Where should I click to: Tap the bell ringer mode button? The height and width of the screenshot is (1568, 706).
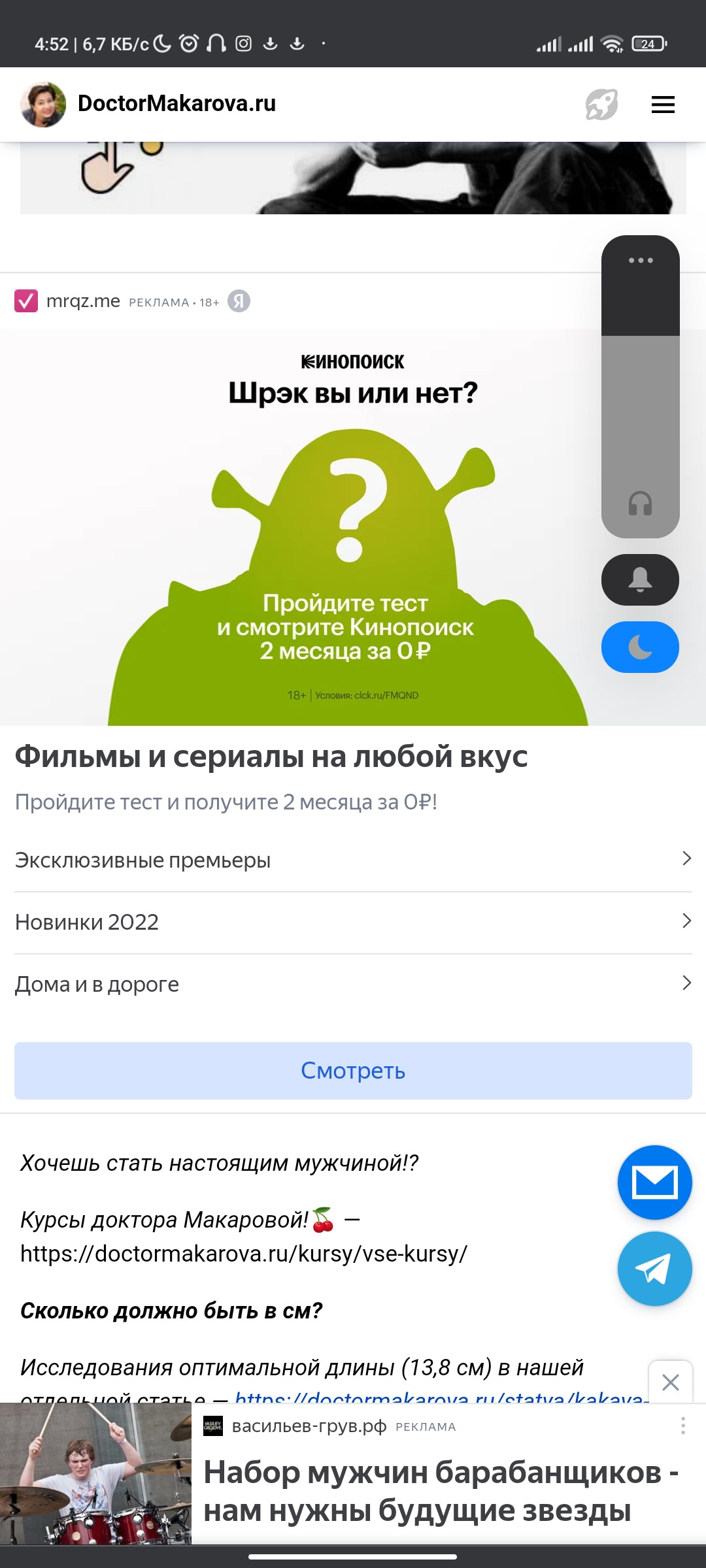(x=640, y=580)
